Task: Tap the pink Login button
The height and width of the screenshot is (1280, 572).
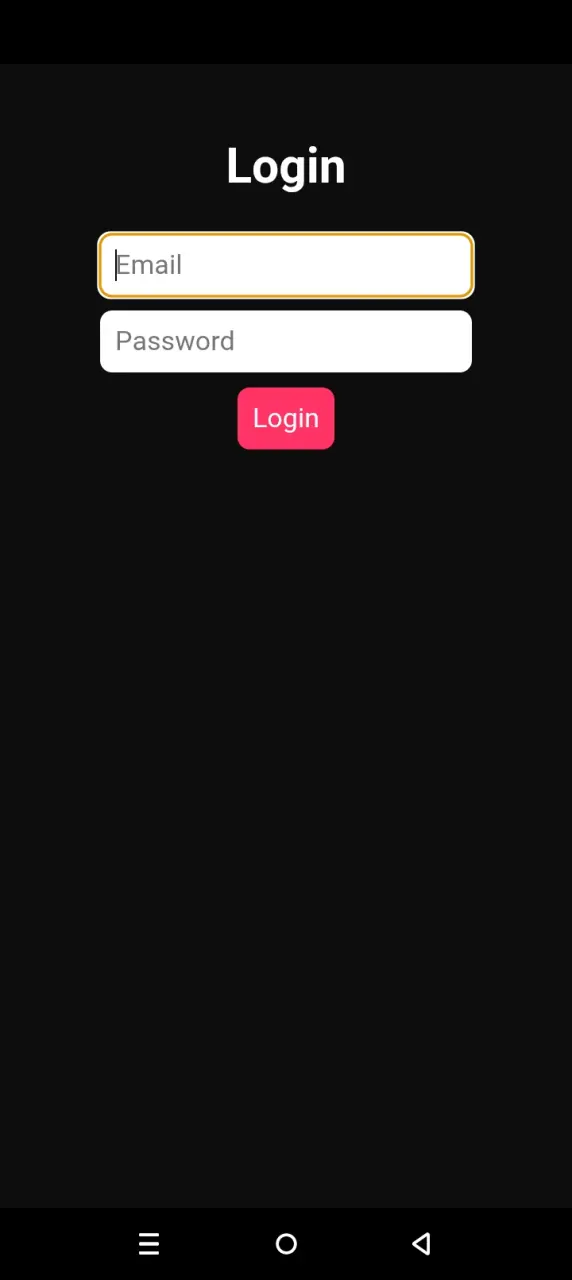Action: [x=286, y=418]
